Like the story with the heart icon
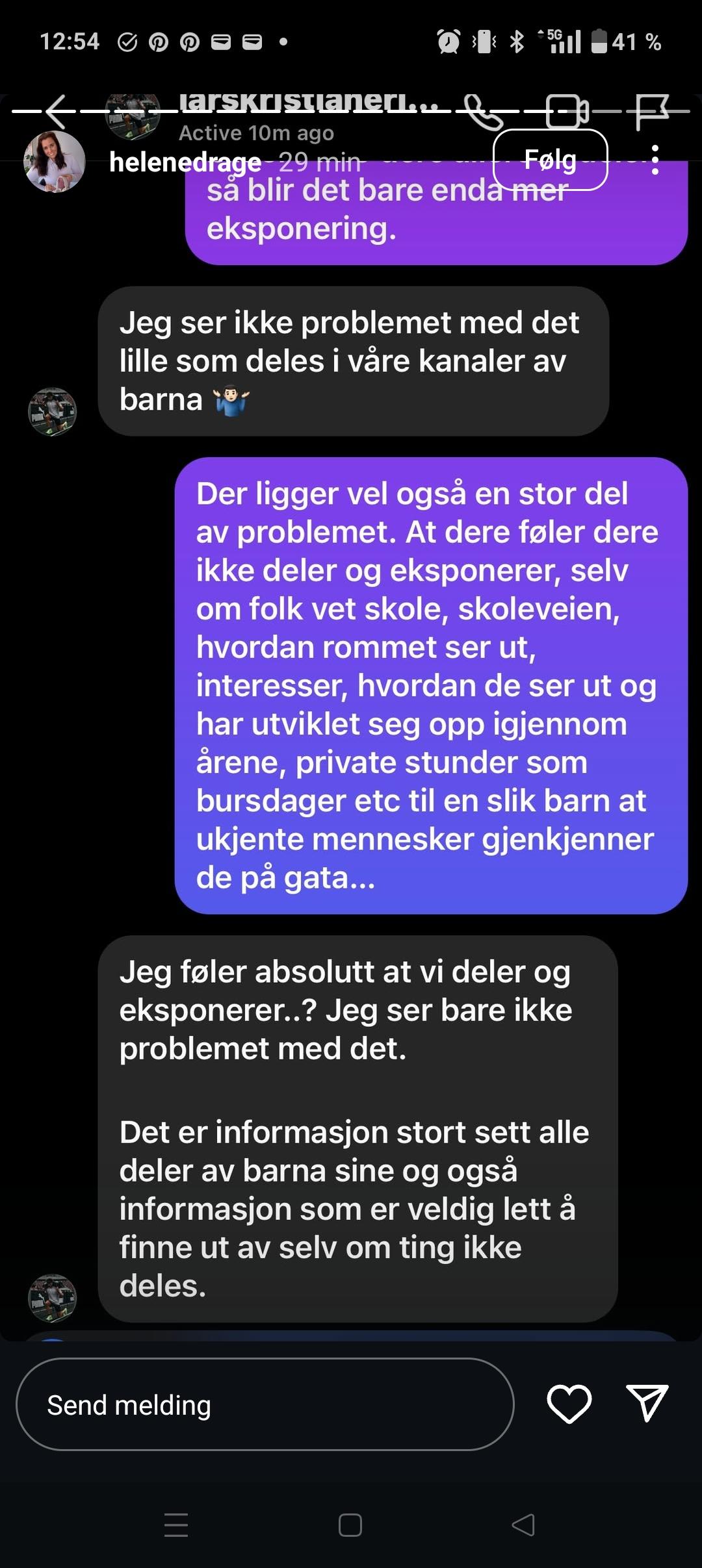The image size is (702, 1568). [569, 1403]
